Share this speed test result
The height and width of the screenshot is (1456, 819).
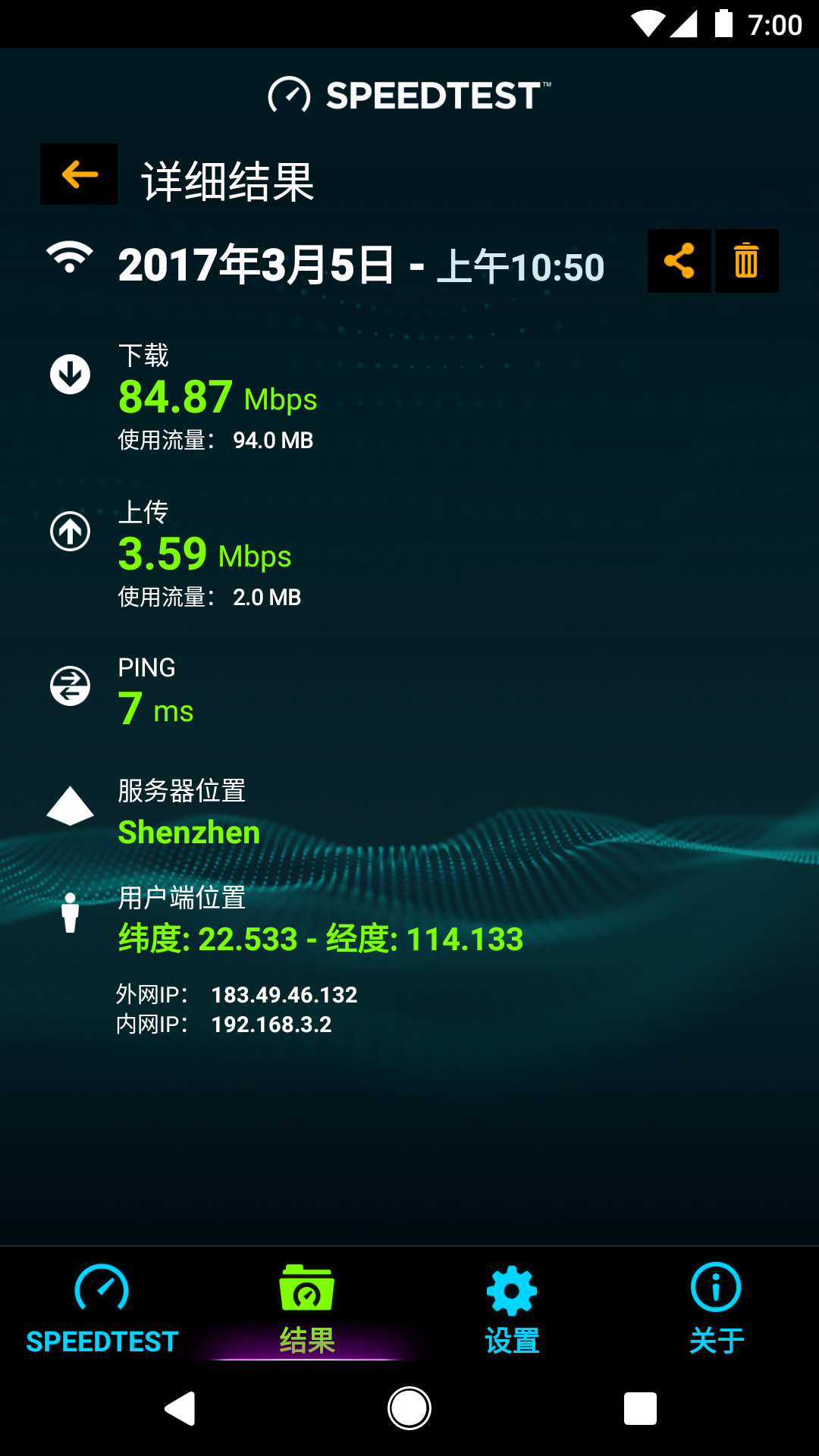(x=679, y=261)
